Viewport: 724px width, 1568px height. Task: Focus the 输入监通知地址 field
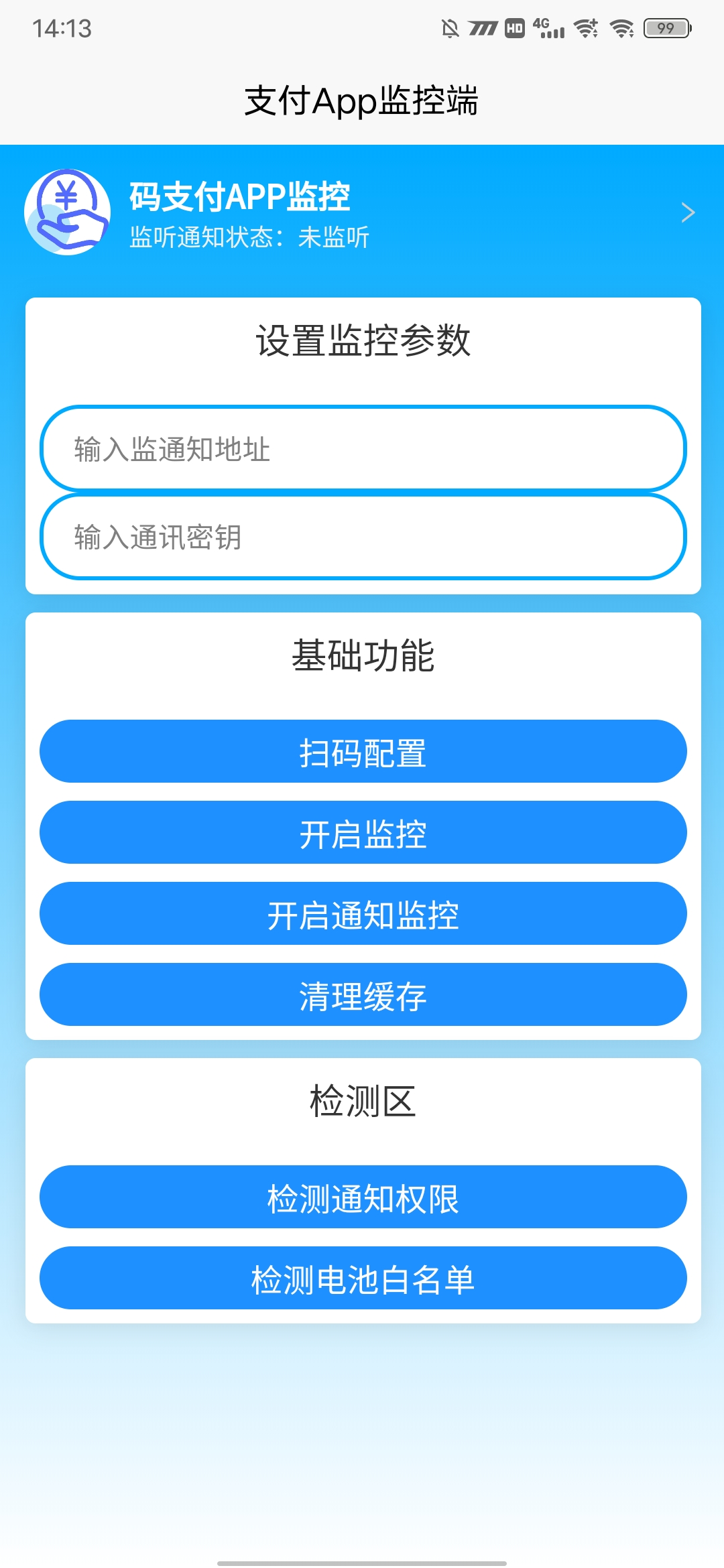point(363,448)
